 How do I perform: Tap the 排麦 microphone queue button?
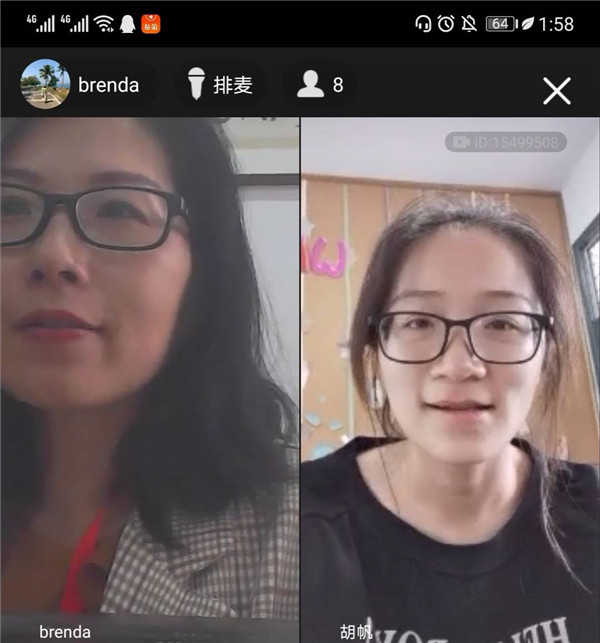click(219, 85)
